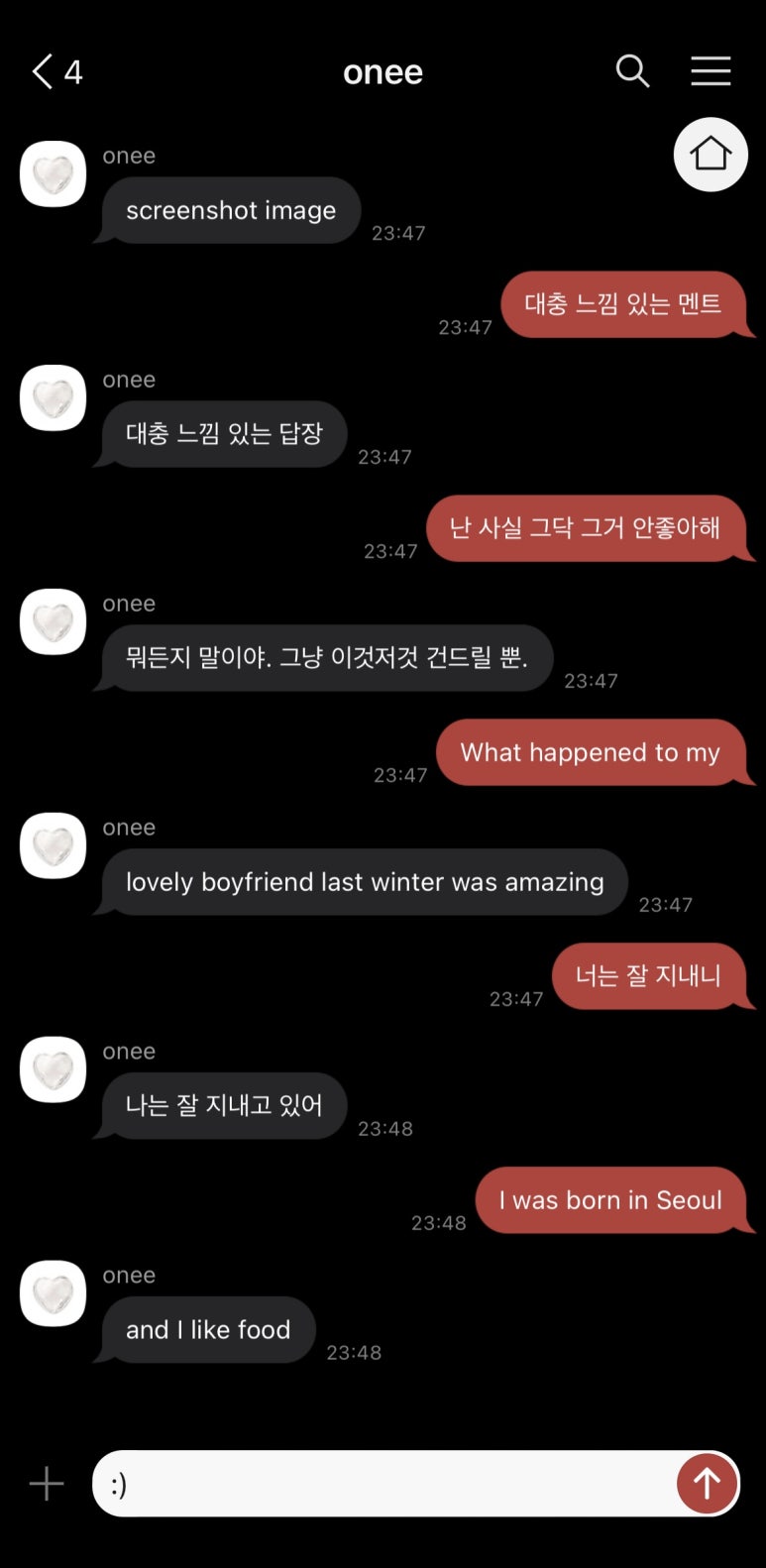Tap the heart profile avatar of the first message
Image resolution: width=766 pixels, height=1568 pixels.
(x=52, y=173)
